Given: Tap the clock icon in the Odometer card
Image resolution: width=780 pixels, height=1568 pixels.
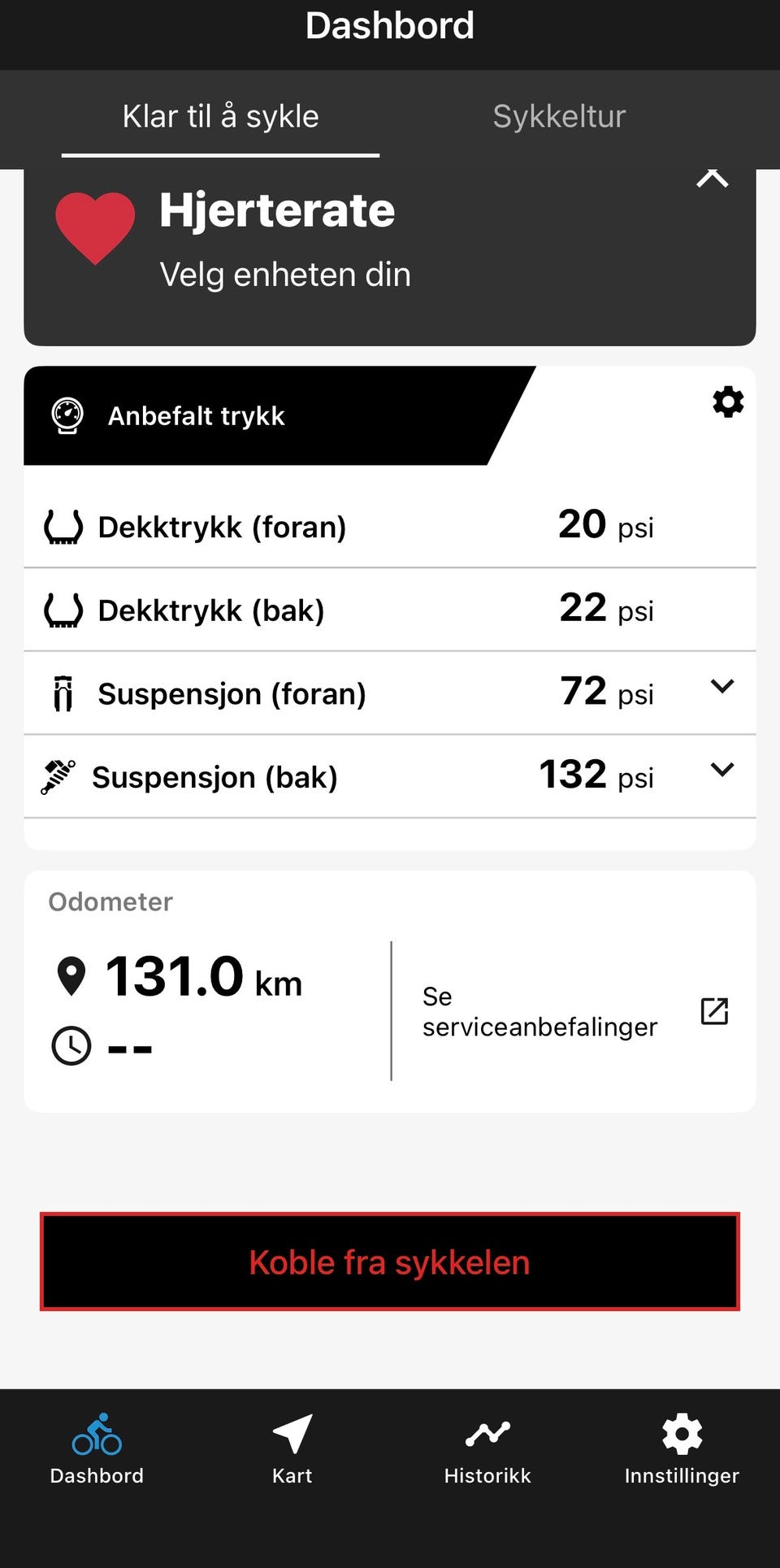Looking at the screenshot, I should [x=71, y=1046].
